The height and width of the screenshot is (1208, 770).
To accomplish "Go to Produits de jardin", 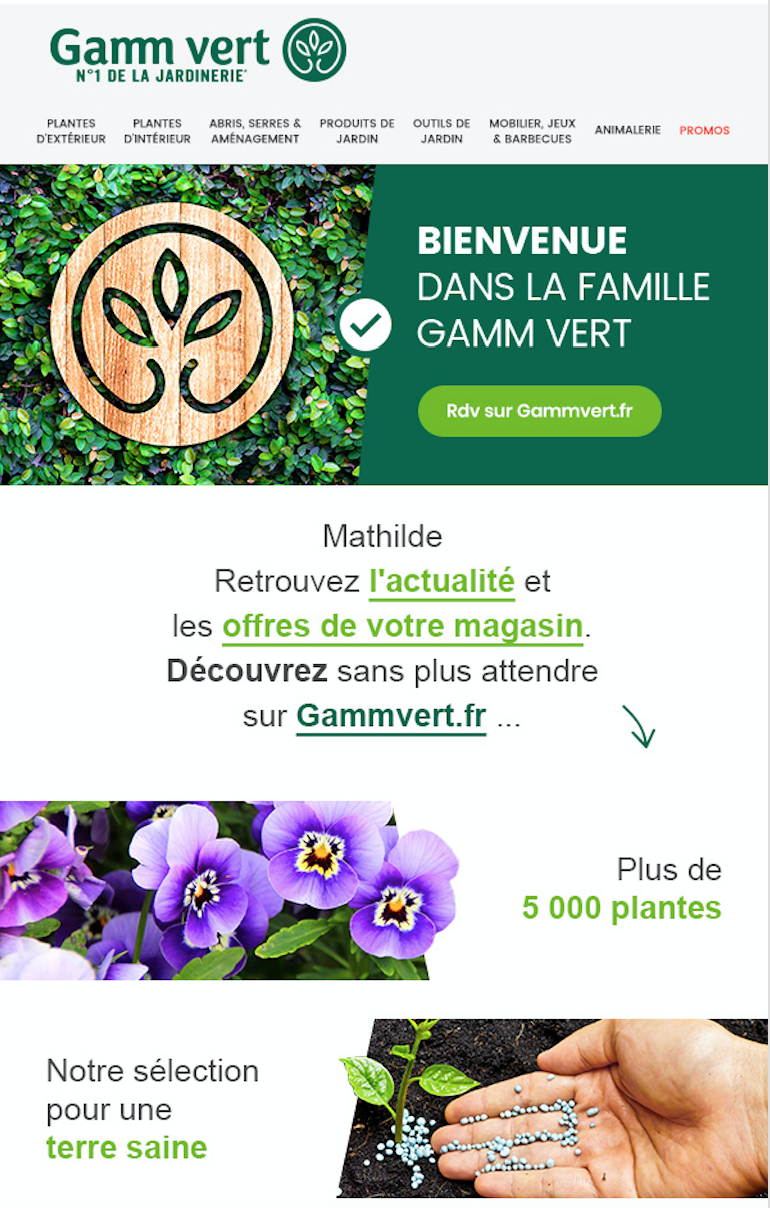I will 357,131.
